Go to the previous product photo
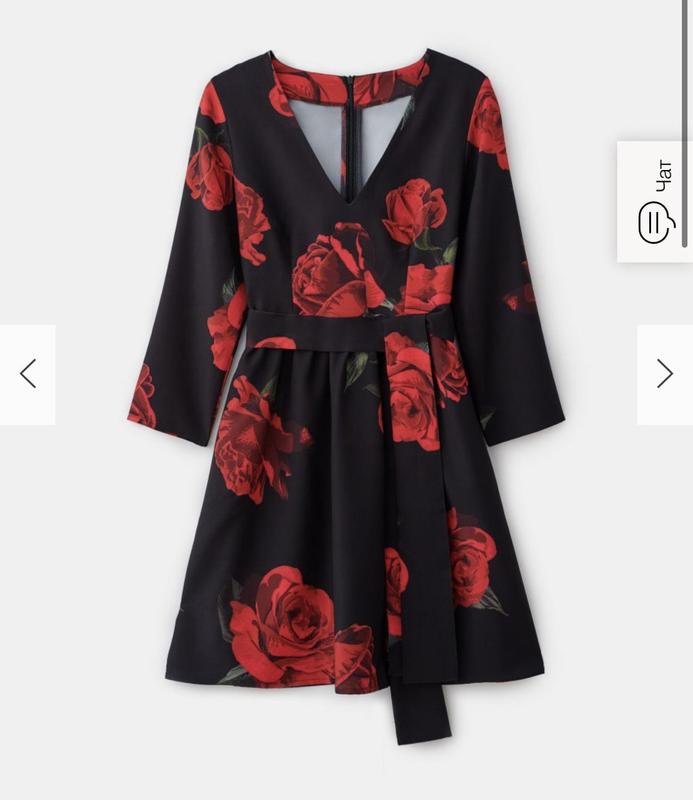Image resolution: width=693 pixels, height=800 pixels. pos(28,374)
